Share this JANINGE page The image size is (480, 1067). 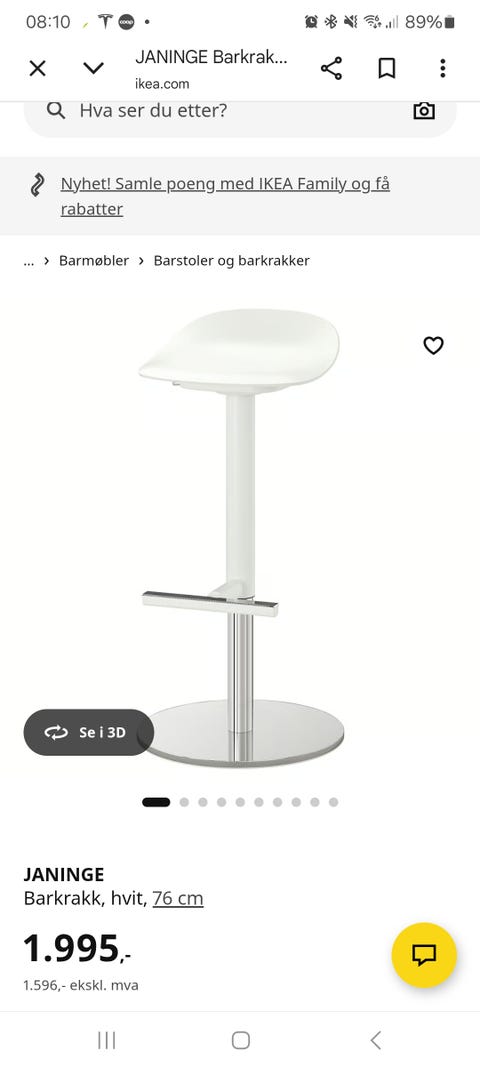click(331, 68)
